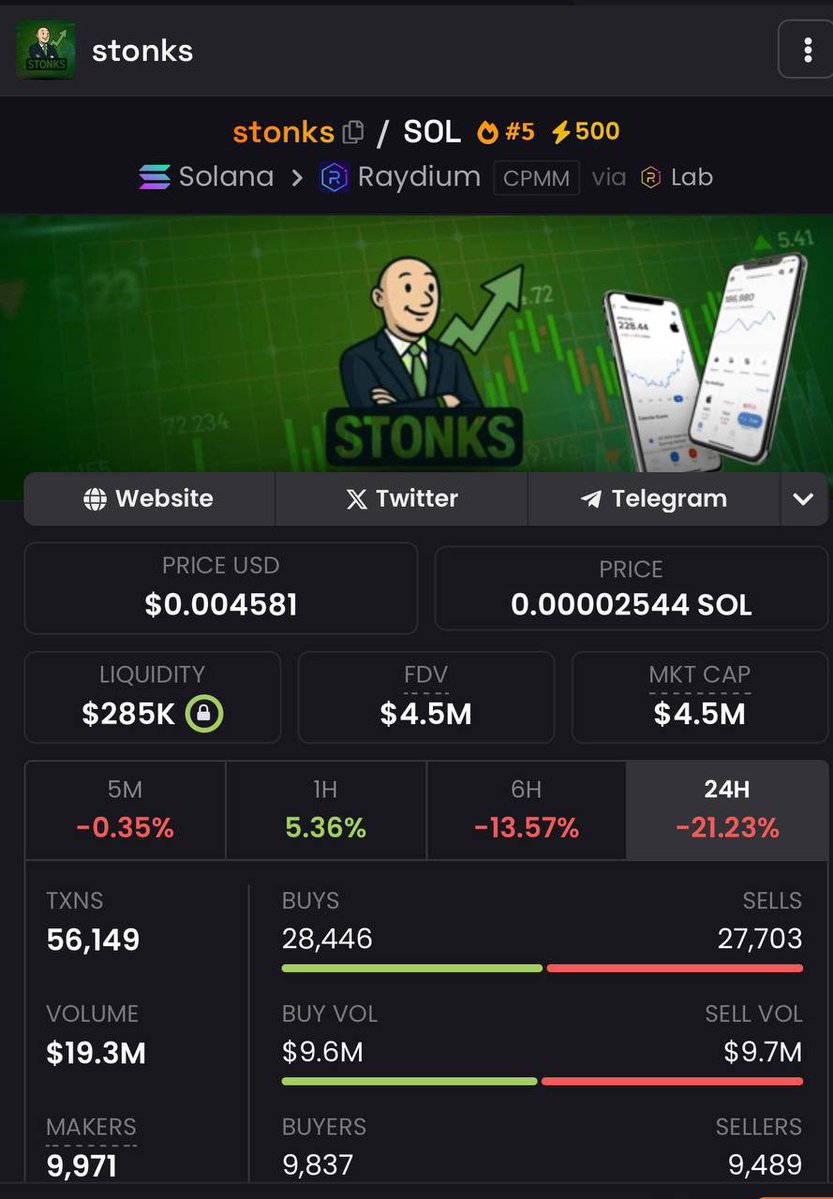
Task: Switch to the 5M timeframe
Action: (125, 809)
